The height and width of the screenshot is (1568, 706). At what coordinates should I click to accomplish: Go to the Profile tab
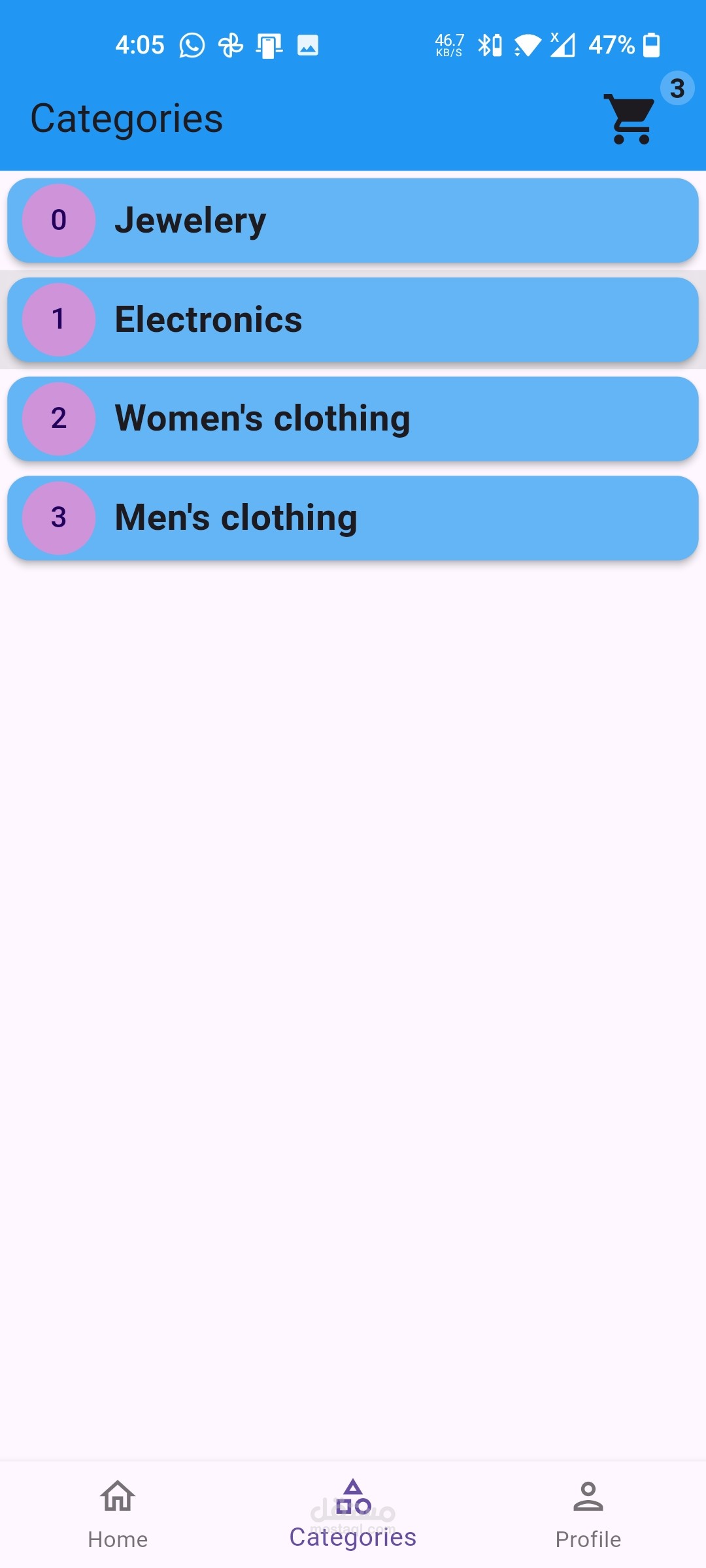coord(588,1514)
